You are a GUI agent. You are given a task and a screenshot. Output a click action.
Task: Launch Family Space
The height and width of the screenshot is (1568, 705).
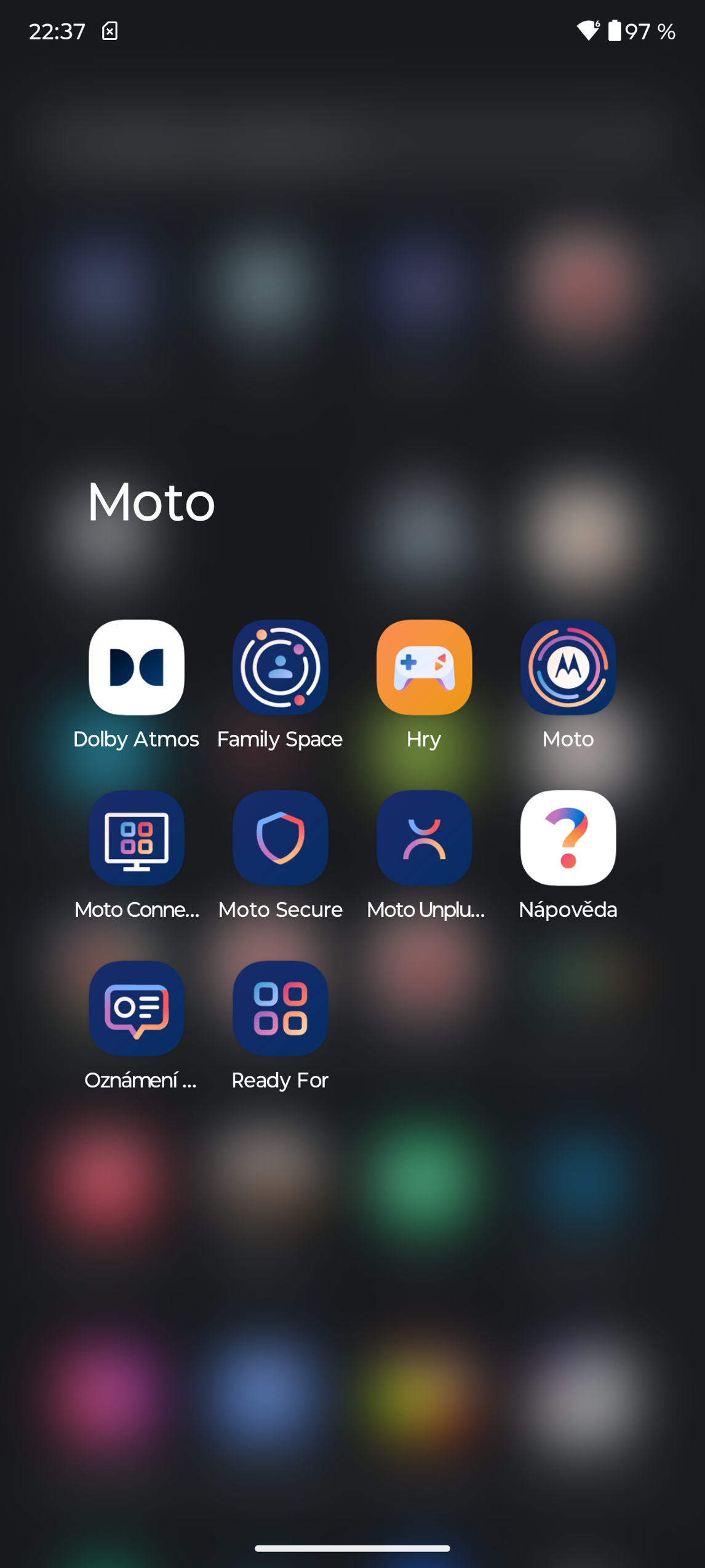click(x=280, y=667)
